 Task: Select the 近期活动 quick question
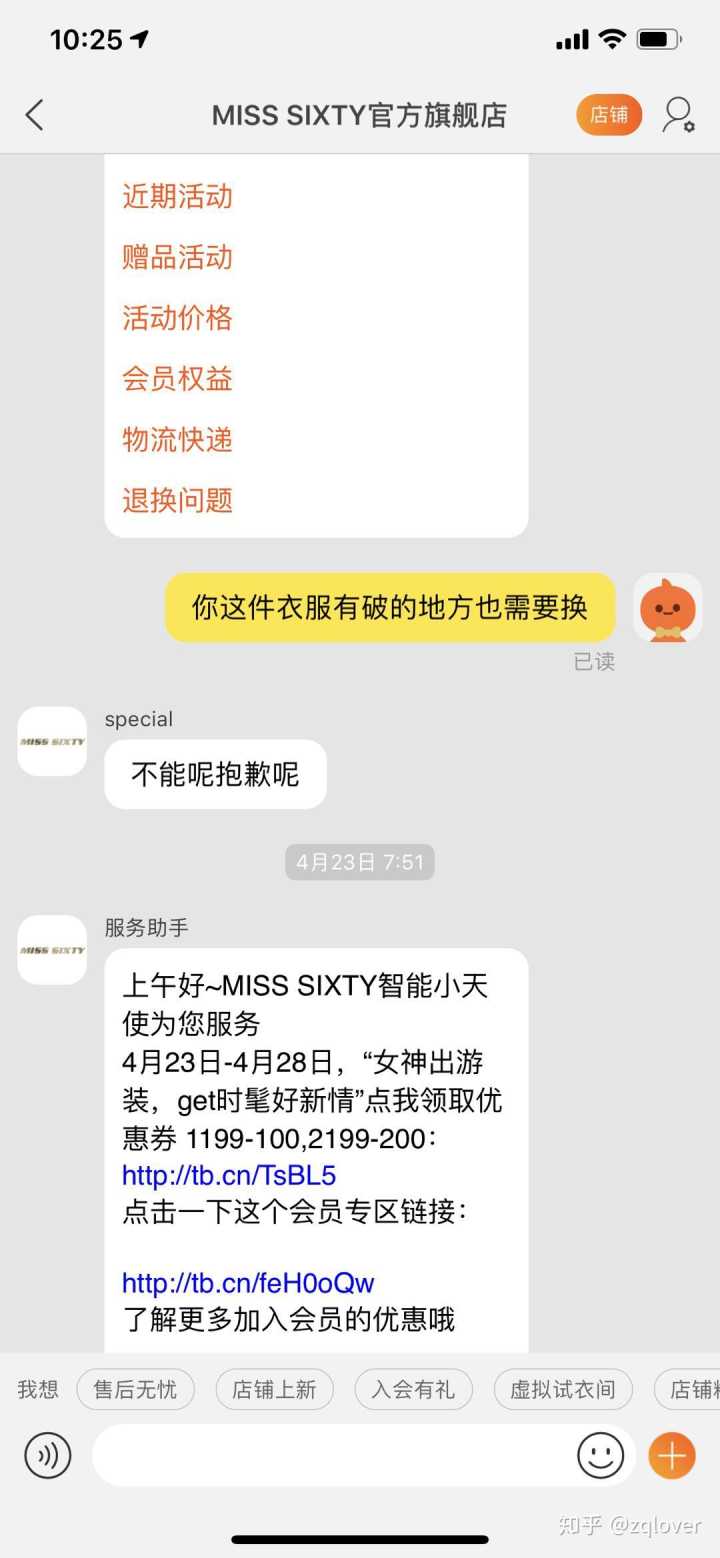tap(177, 196)
